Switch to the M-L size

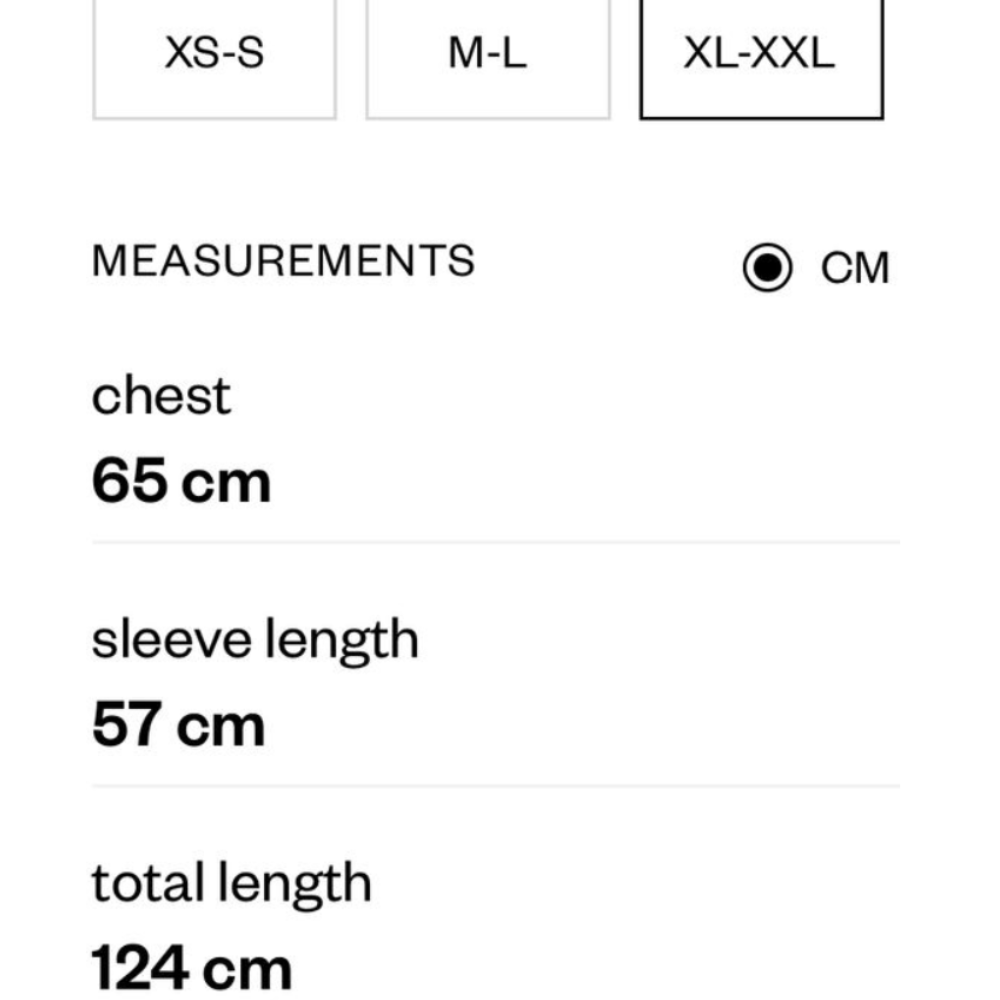[488, 55]
